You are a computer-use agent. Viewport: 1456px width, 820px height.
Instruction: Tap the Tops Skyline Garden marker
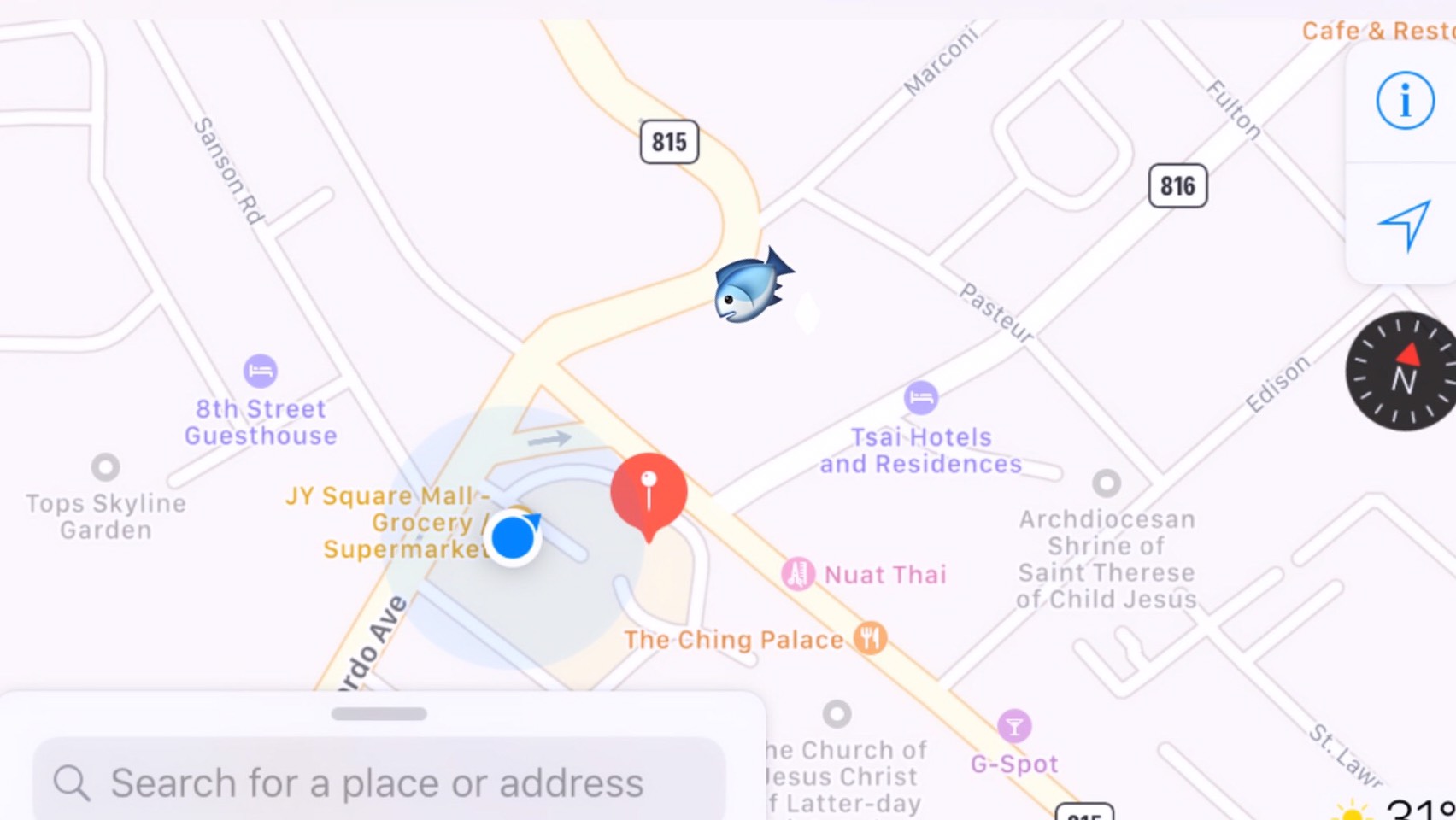click(106, 467)
